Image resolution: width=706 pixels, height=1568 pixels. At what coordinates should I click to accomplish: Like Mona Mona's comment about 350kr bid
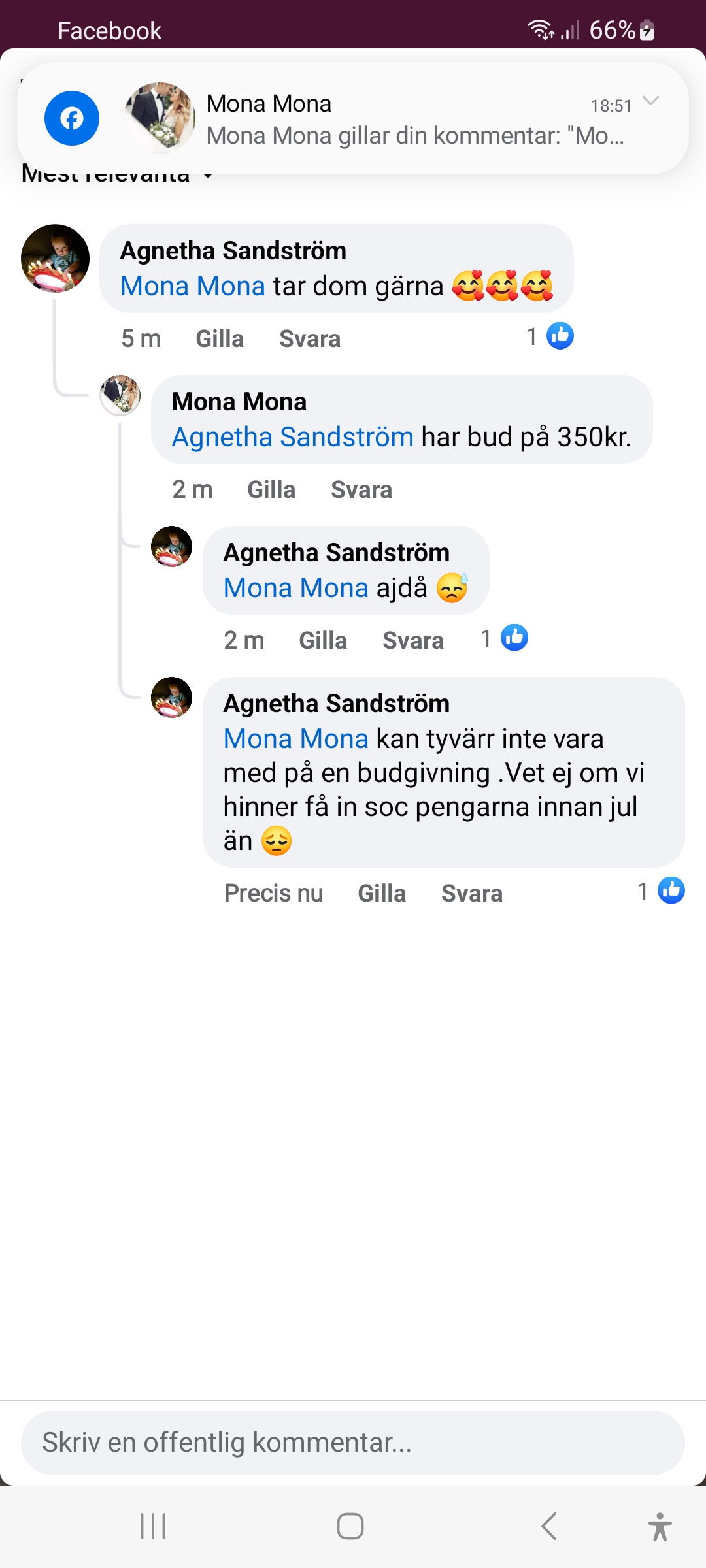pyautogui.click(x=271, y=490)
